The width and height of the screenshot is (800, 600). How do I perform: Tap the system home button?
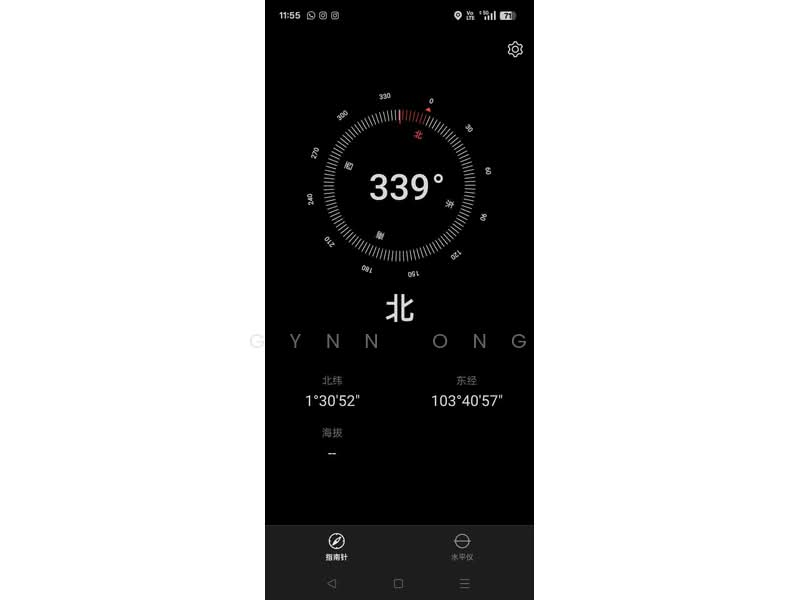398,583
